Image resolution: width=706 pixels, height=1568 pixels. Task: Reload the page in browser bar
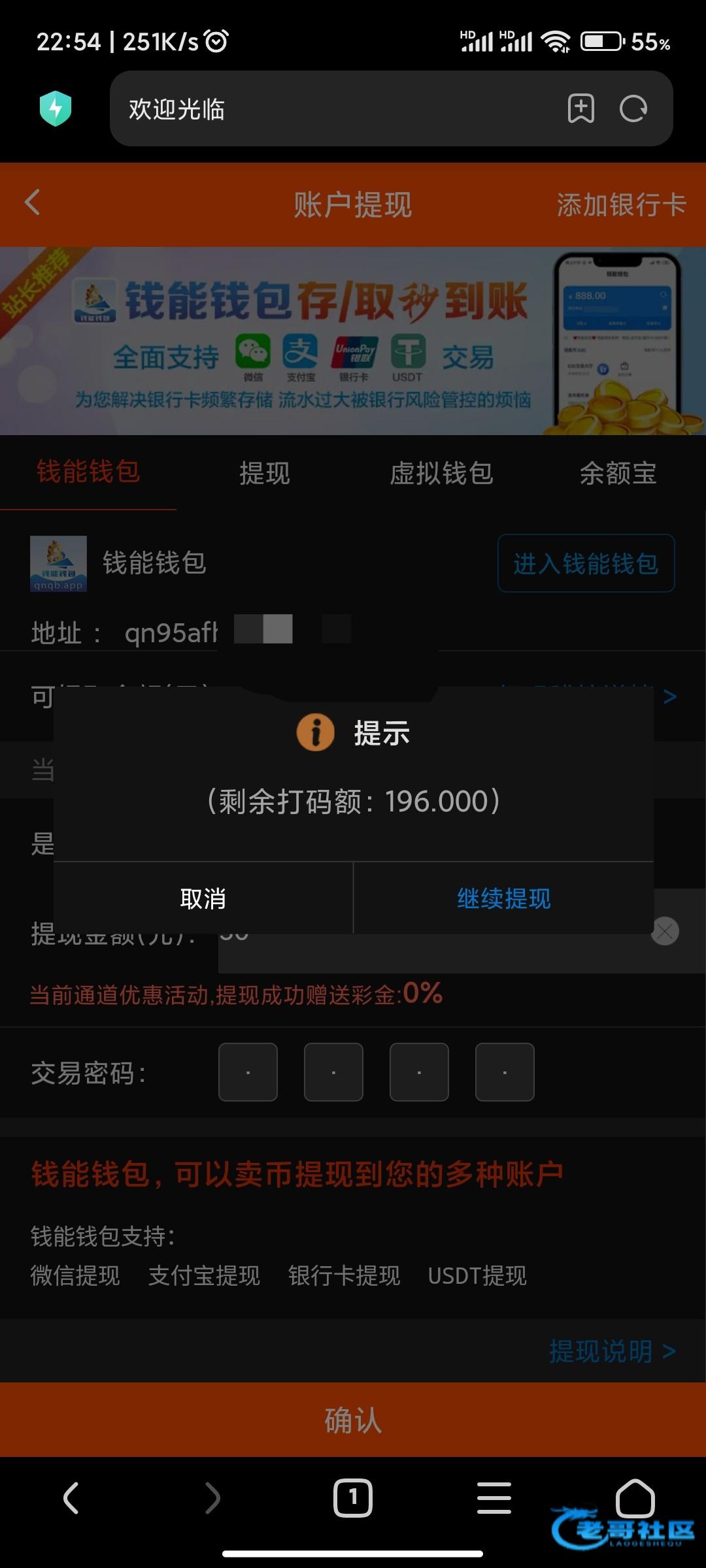[633, 108]
